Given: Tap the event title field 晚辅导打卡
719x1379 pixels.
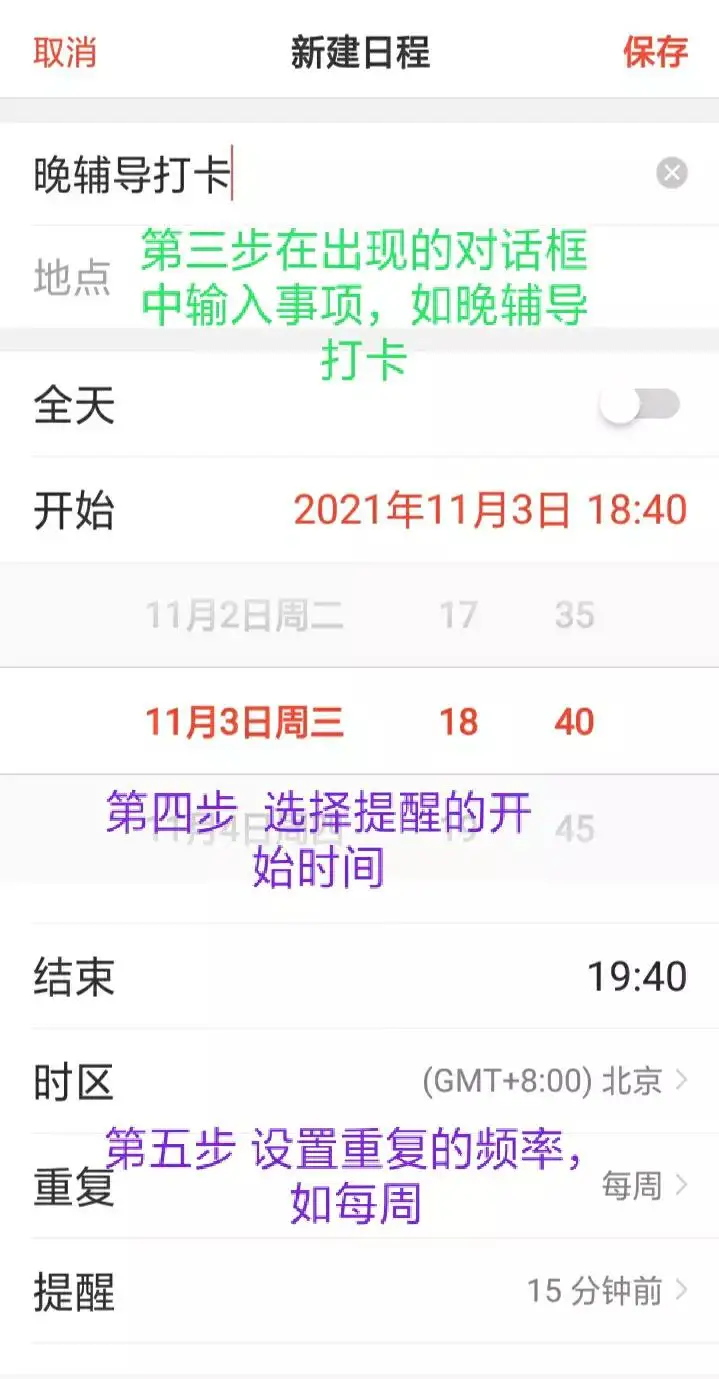Looking at the screenshot, I should [340, 173].
